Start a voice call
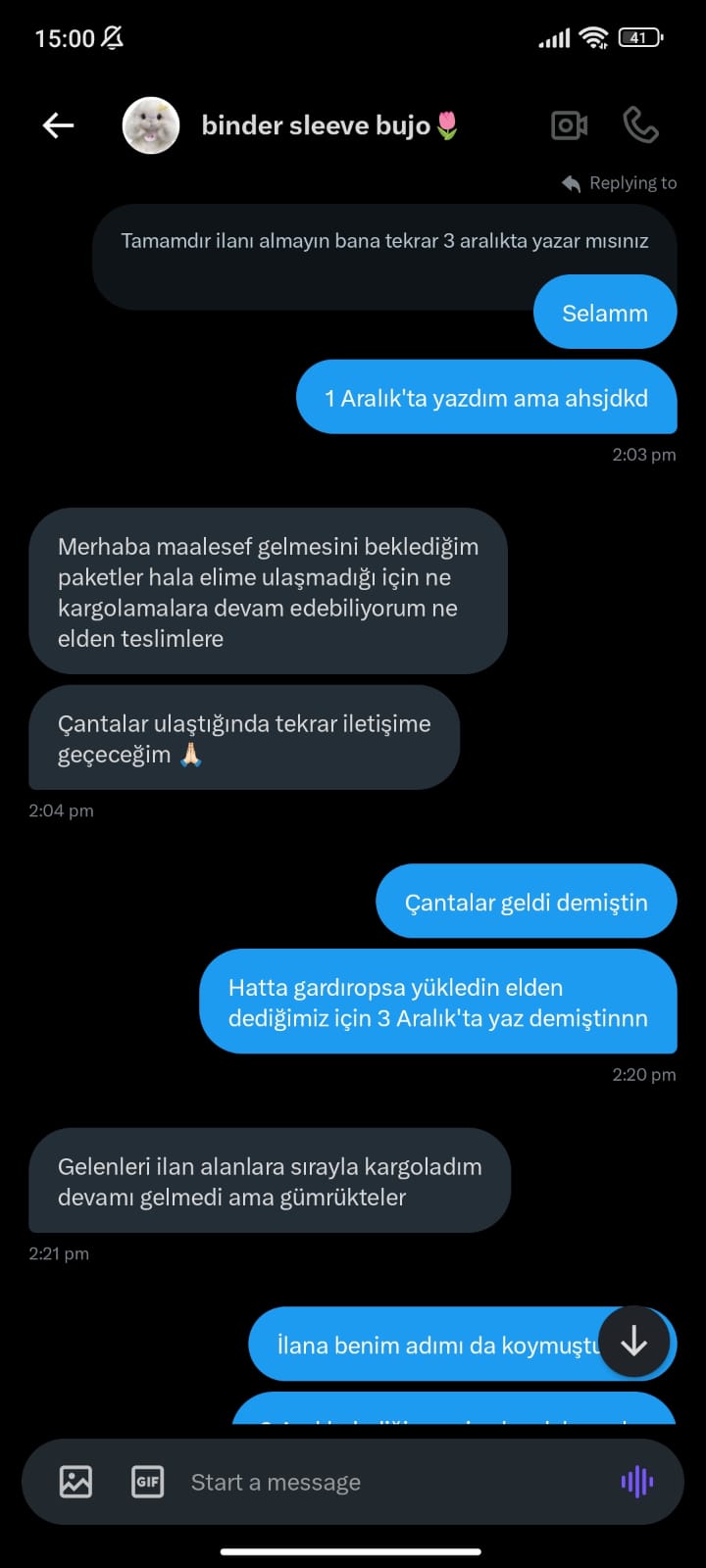The image size is (706, 1568). [640, 125]
